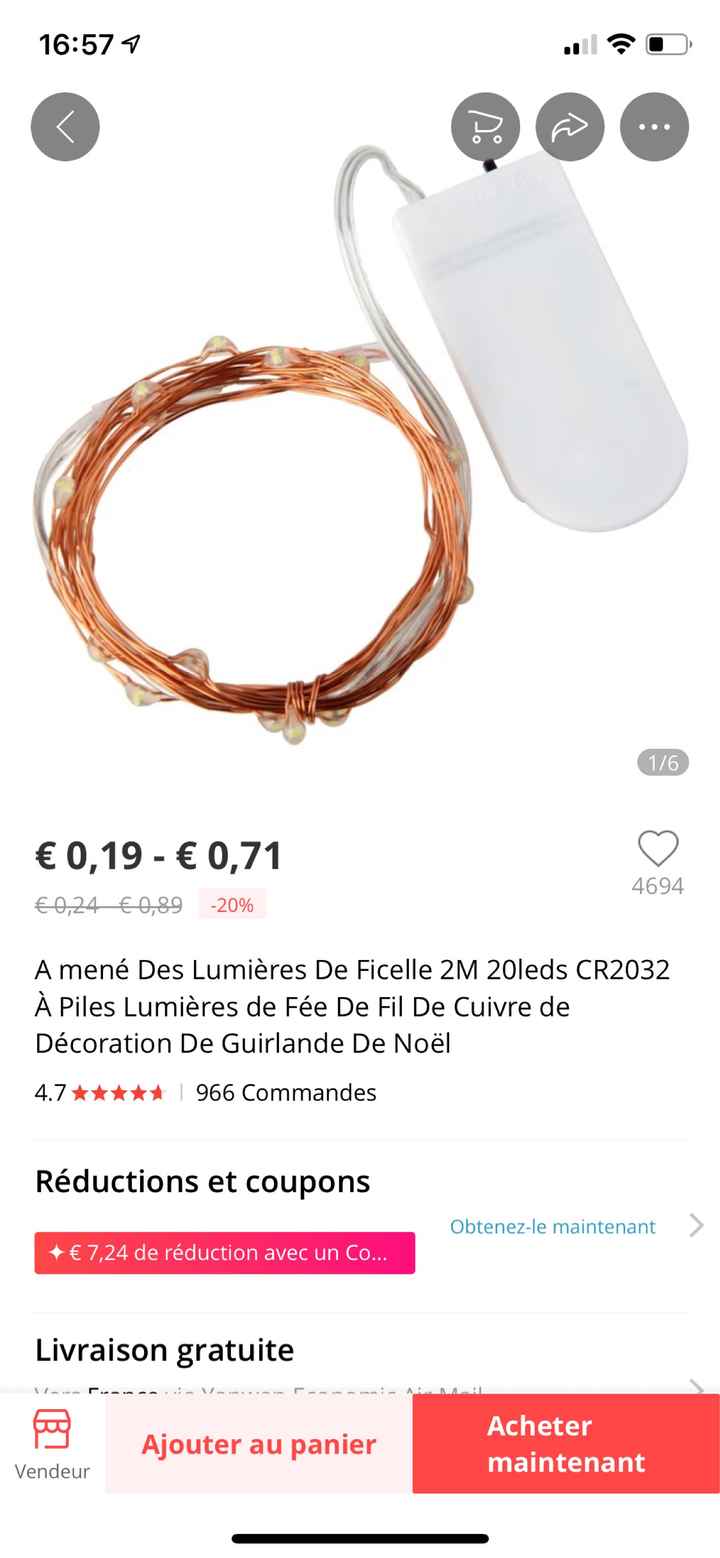Image resolution: width=720 pixels, height=1558 pixels.
Task: Open the 966 Commandes reviews page
Action: coord(287,1092)
